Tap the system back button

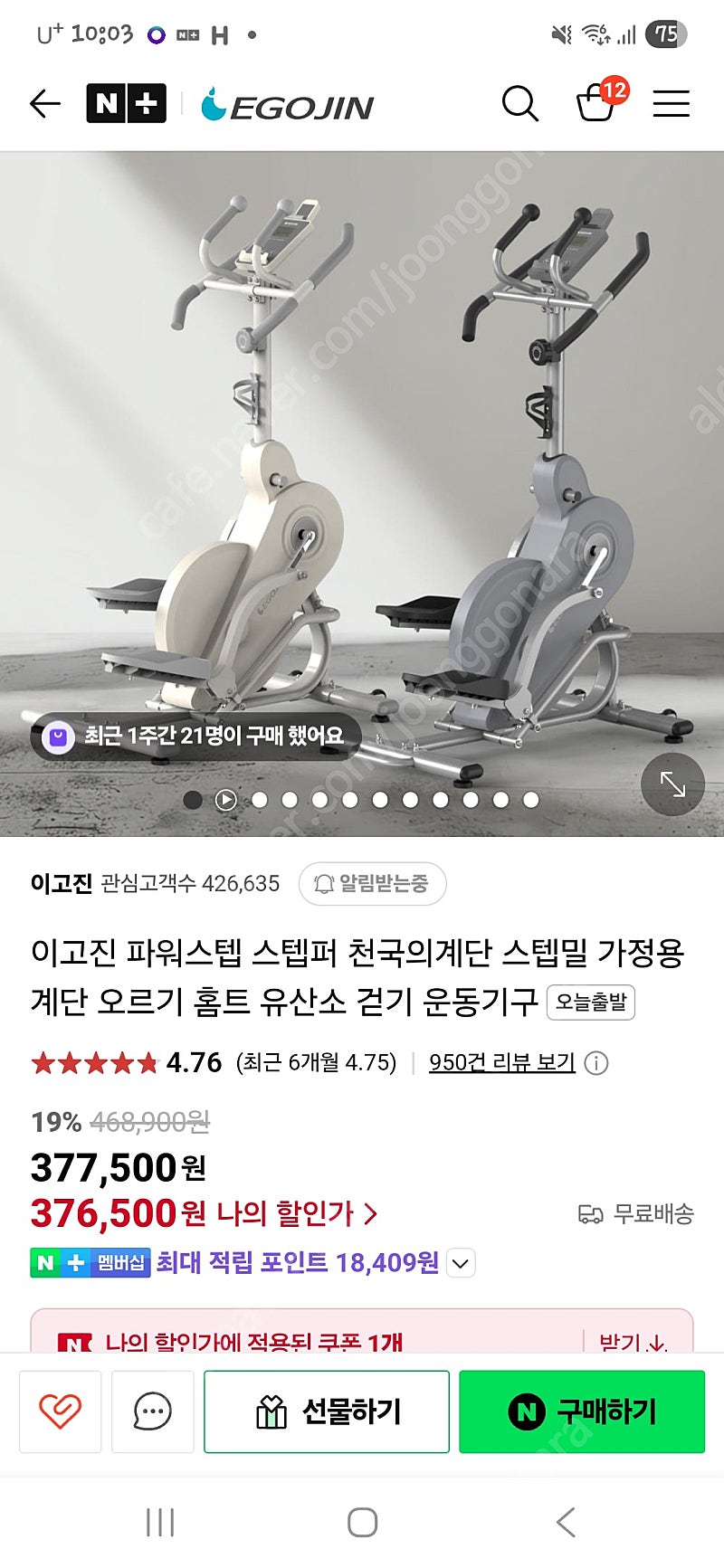tap(566, 1522)
